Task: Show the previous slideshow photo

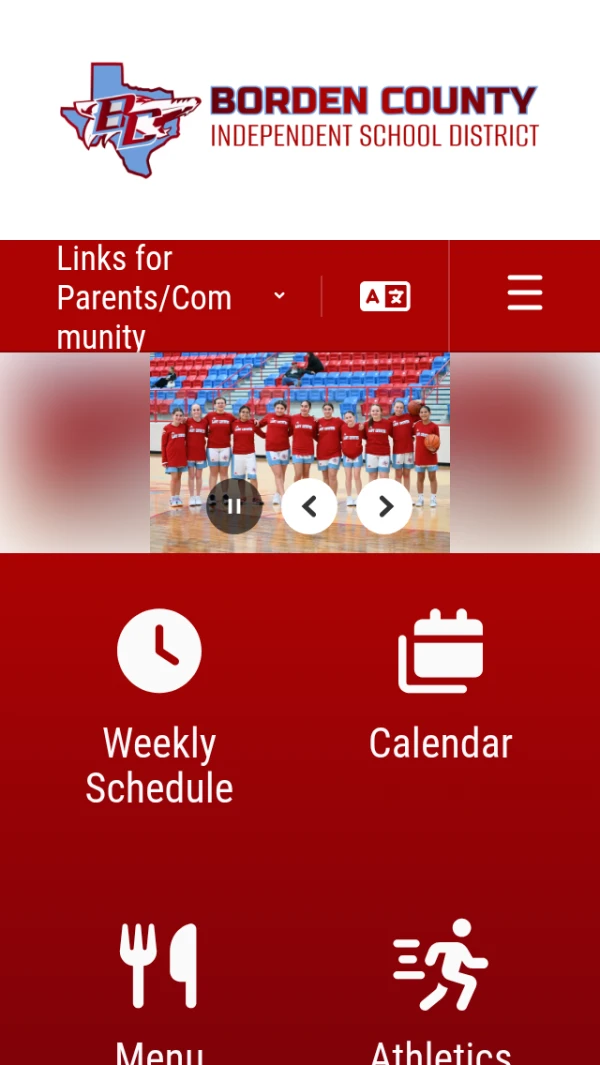Action: 309,506
